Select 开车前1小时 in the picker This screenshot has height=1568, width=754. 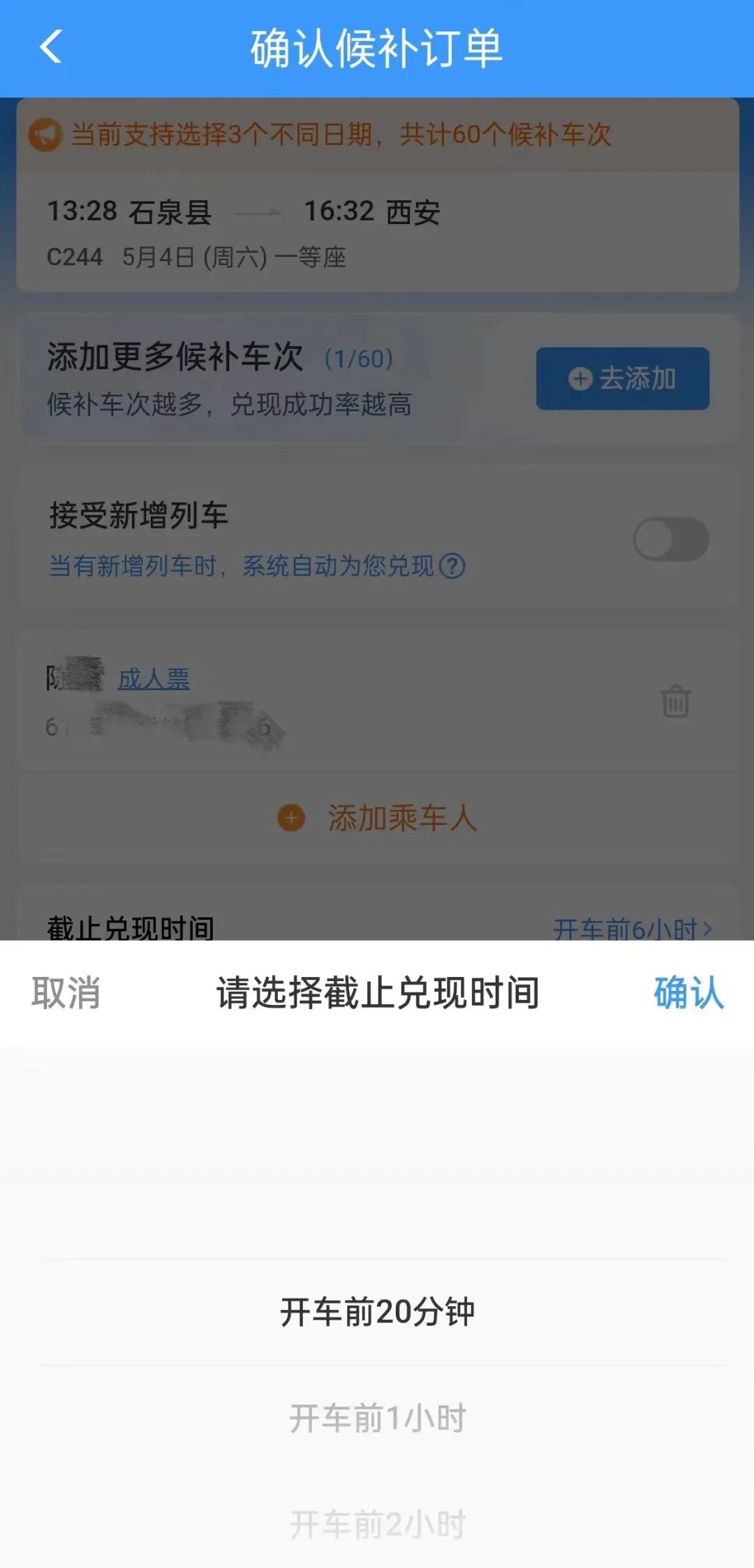[x=377, y=1418]
